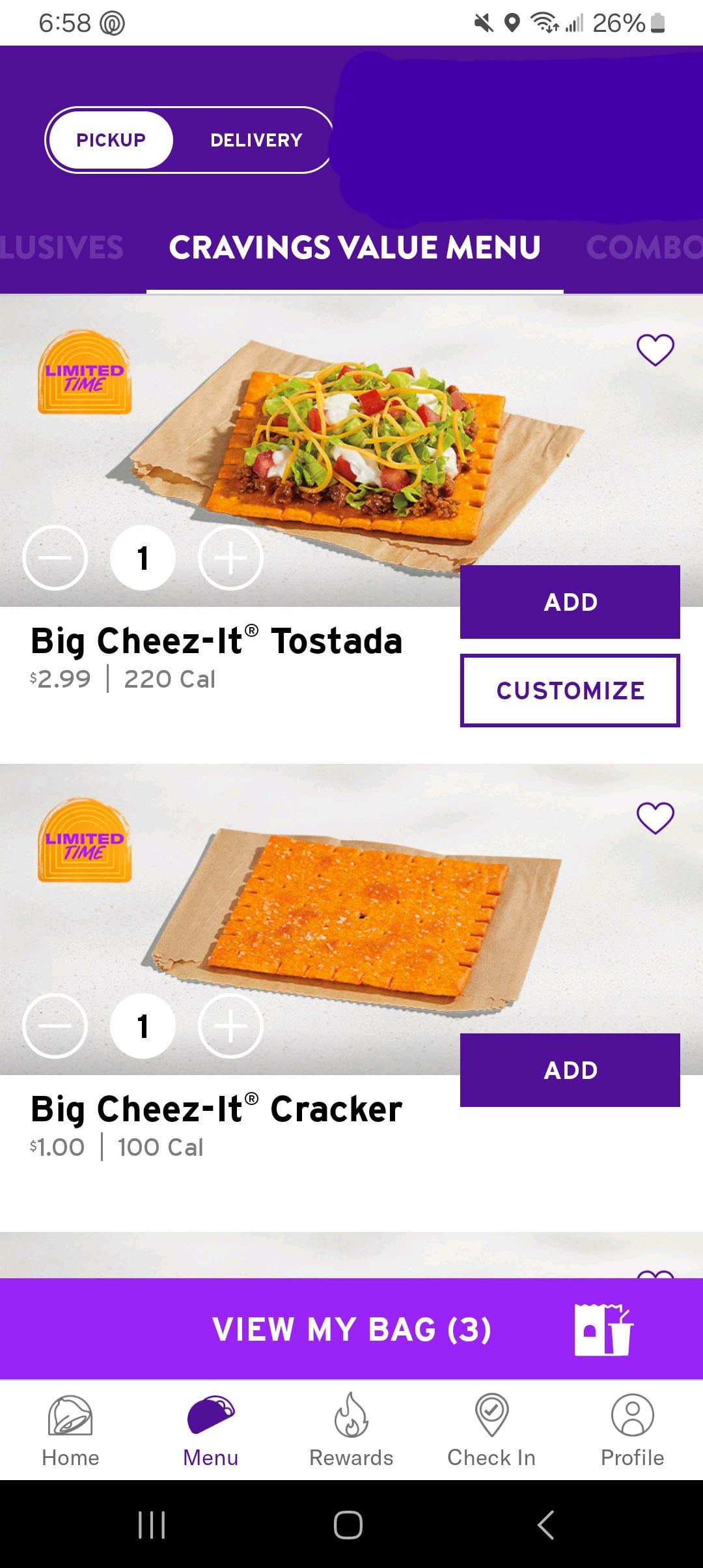Switch order type to Delivery
Viewport: 703px width, 1568px height.
[256, 140]
